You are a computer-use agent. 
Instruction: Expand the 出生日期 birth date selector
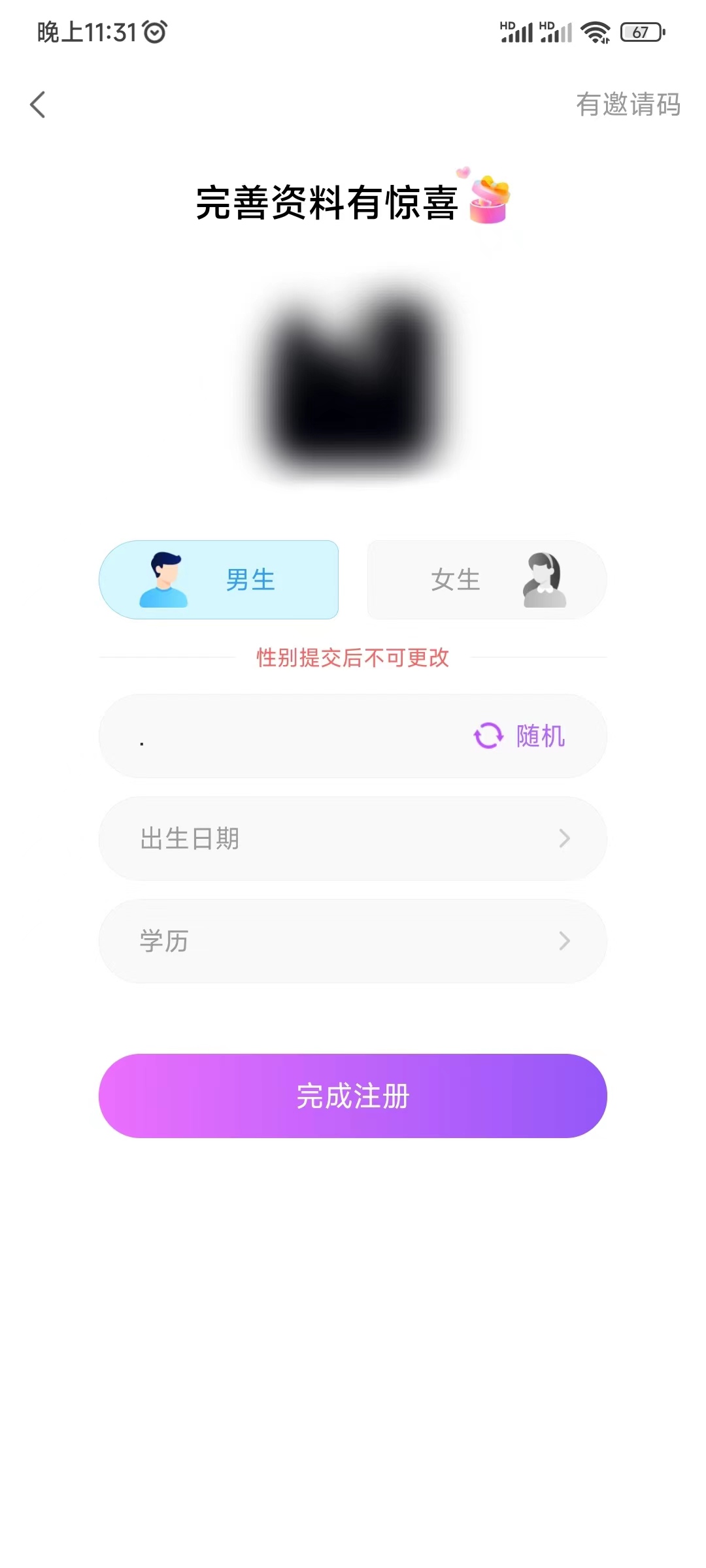(353, 838)
